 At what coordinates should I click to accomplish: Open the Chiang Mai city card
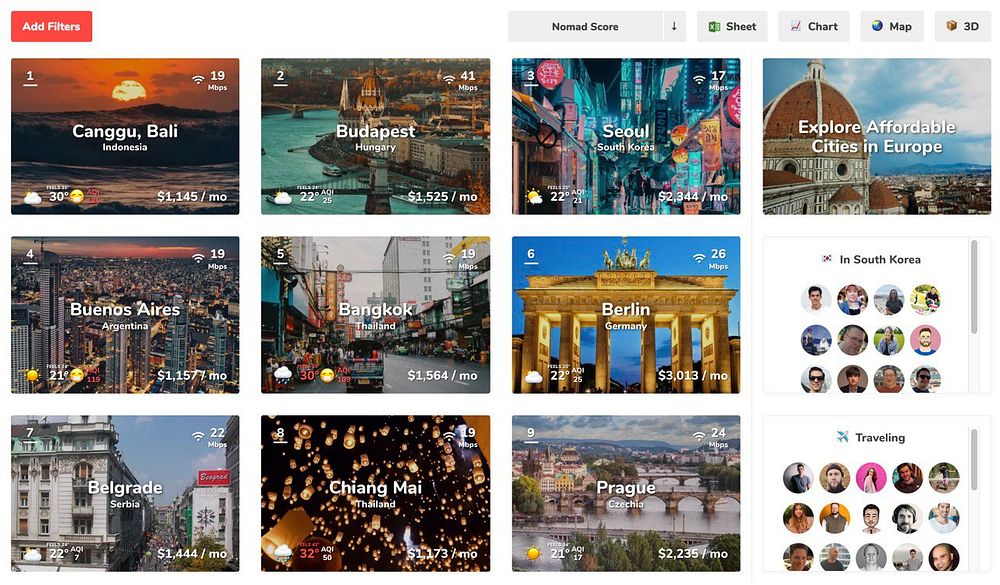point(375,493)
